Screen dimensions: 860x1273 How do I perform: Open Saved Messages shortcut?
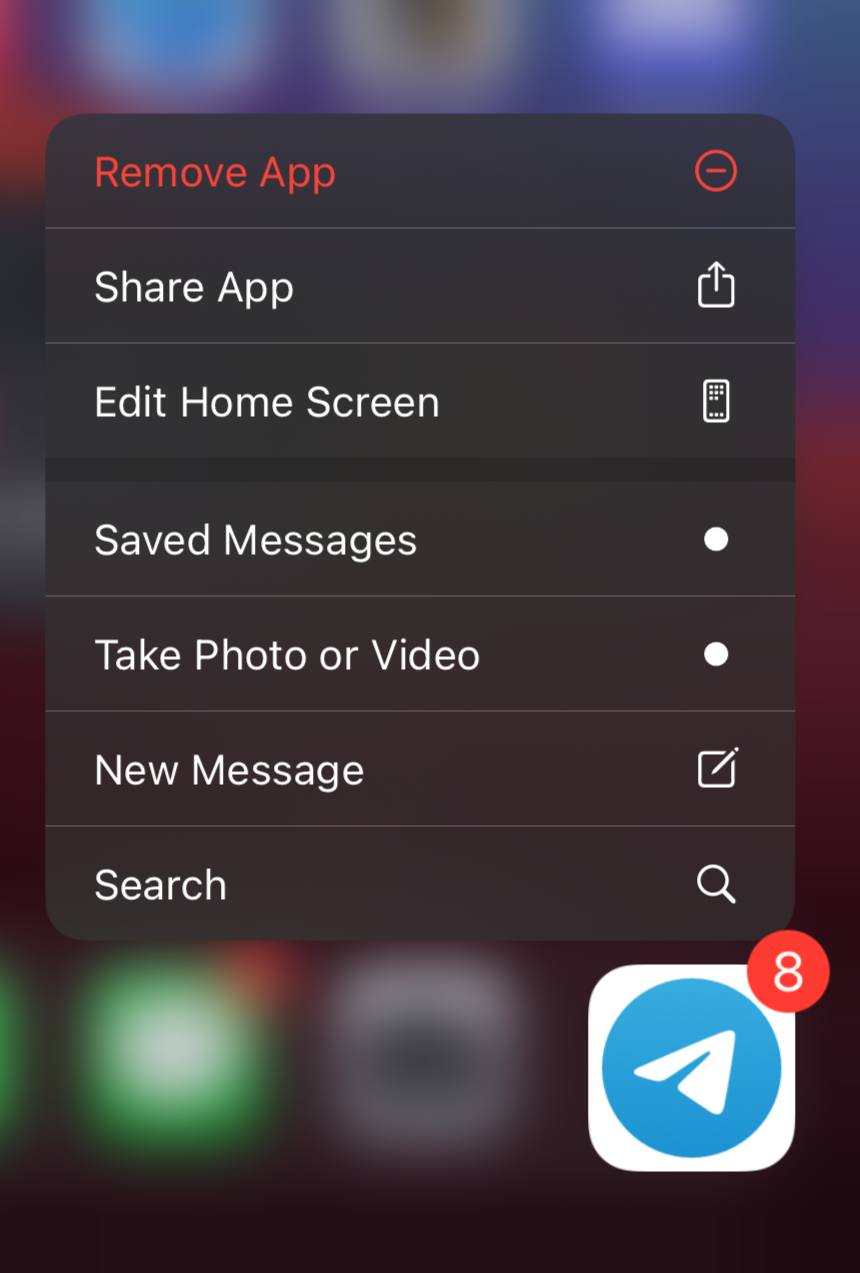pos(420,540)
